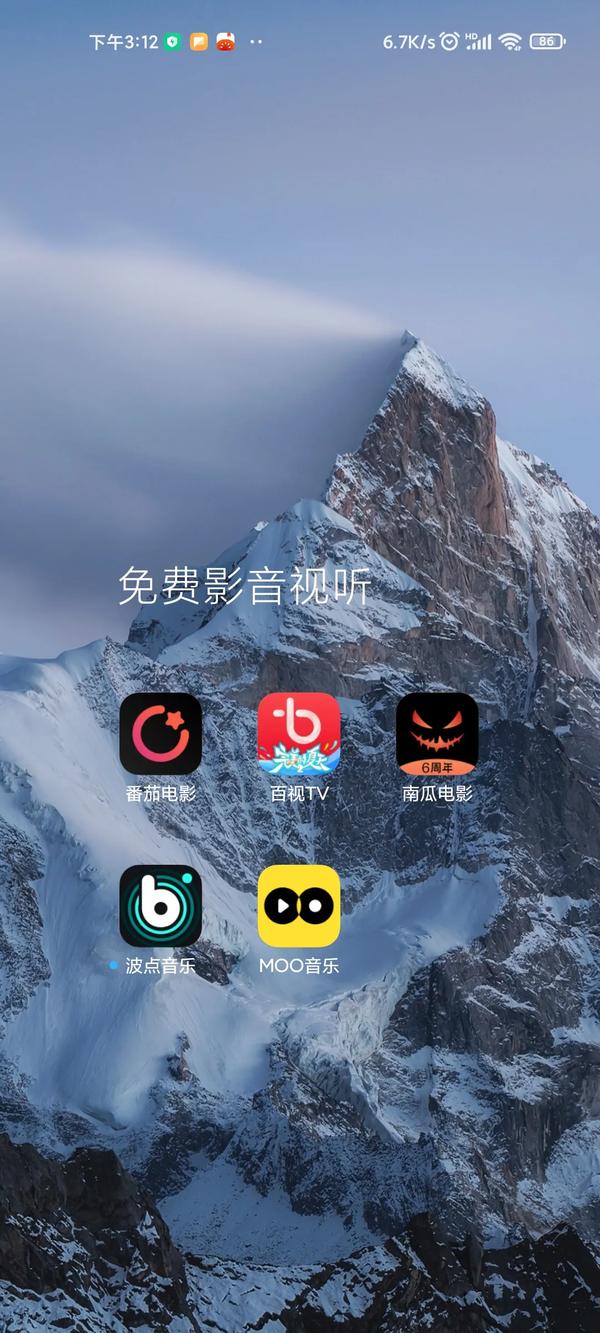Open the 番茄电影 app
600x1333 pixels.
160,734
